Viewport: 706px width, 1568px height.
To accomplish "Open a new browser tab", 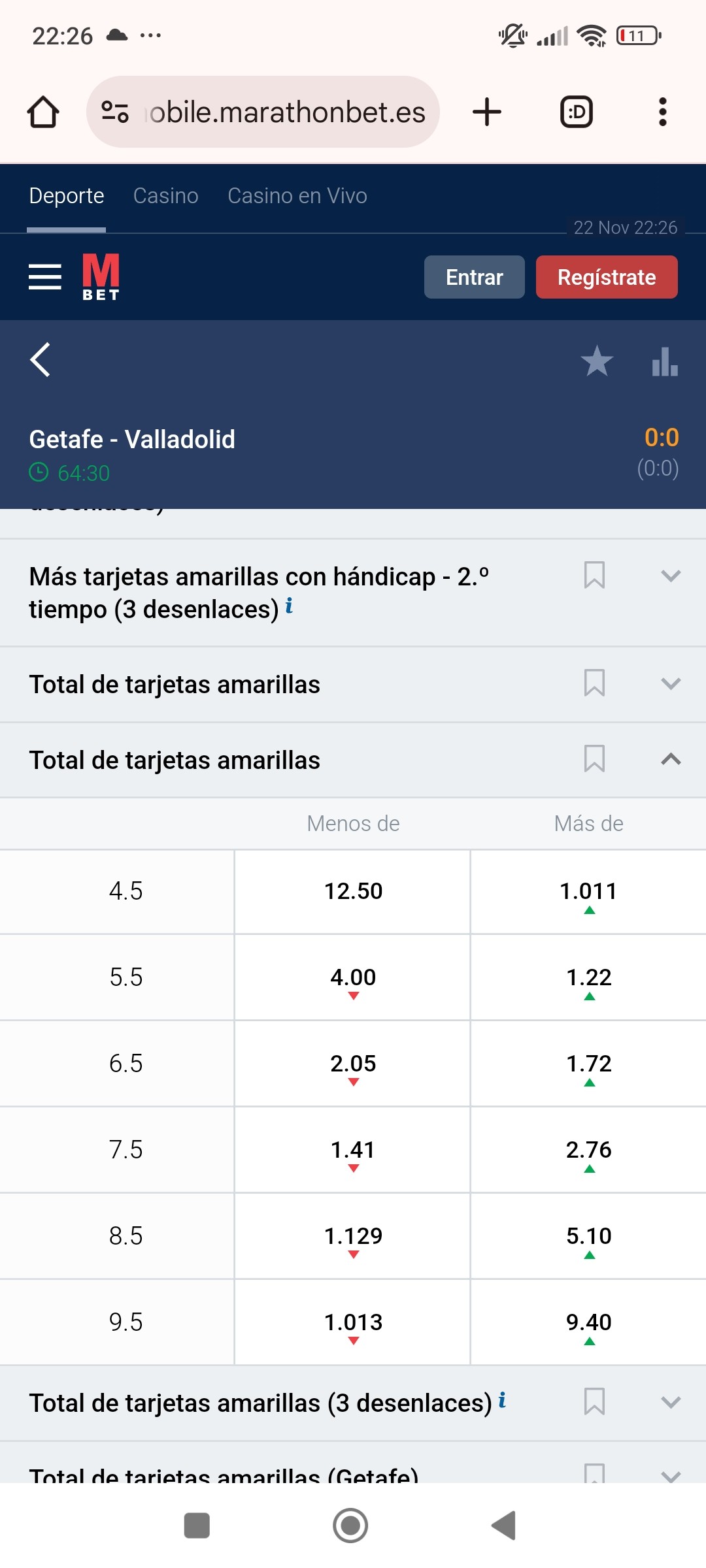I will (x=487, y=112).
